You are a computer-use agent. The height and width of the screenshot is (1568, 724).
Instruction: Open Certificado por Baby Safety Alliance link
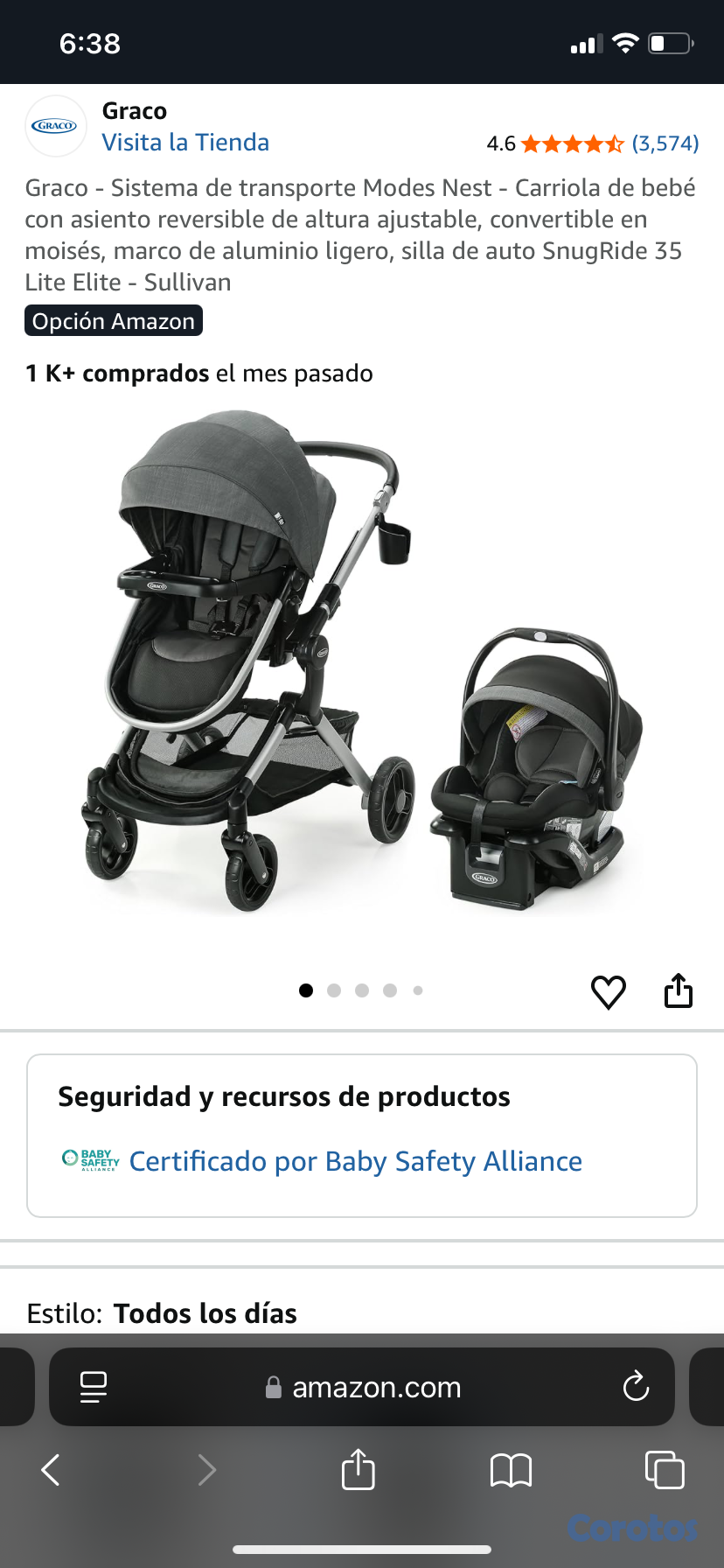(x=355, y=1161)
